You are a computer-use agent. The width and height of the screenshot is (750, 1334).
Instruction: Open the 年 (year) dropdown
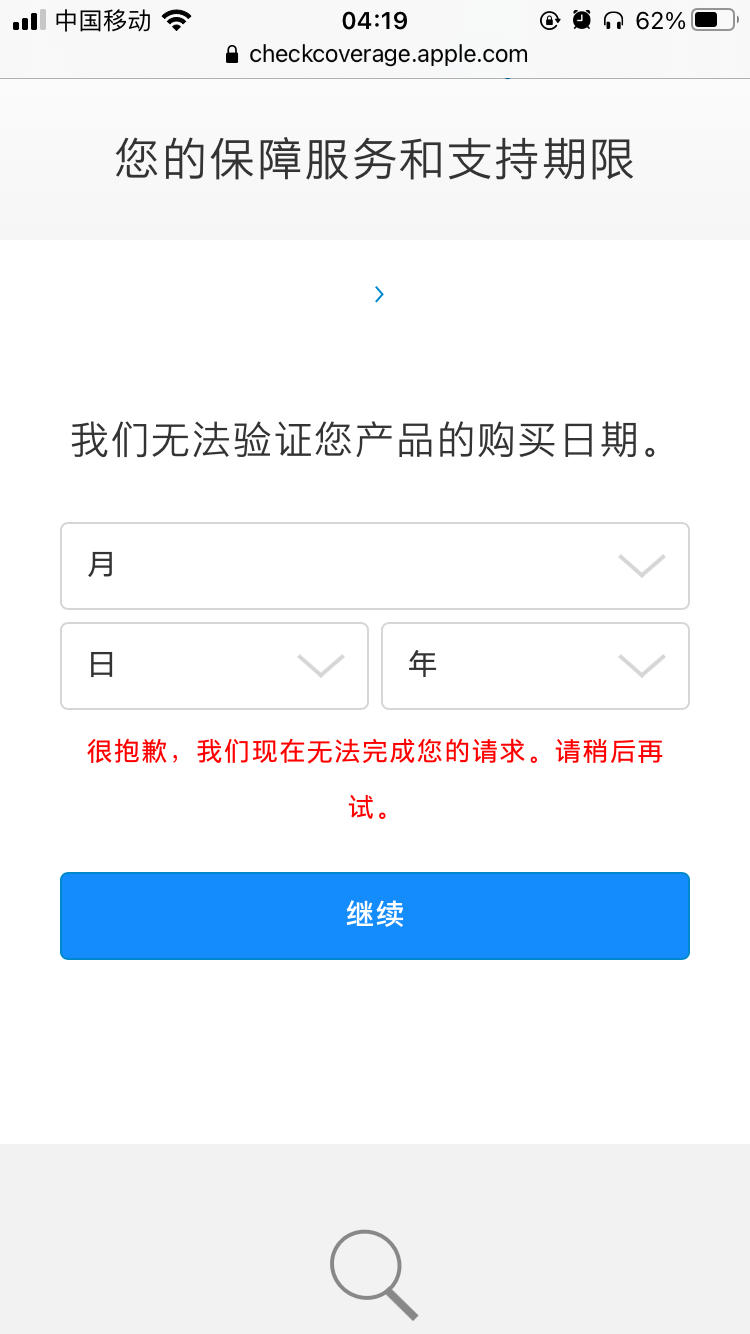pyautogui.click(x=534, y=666)
